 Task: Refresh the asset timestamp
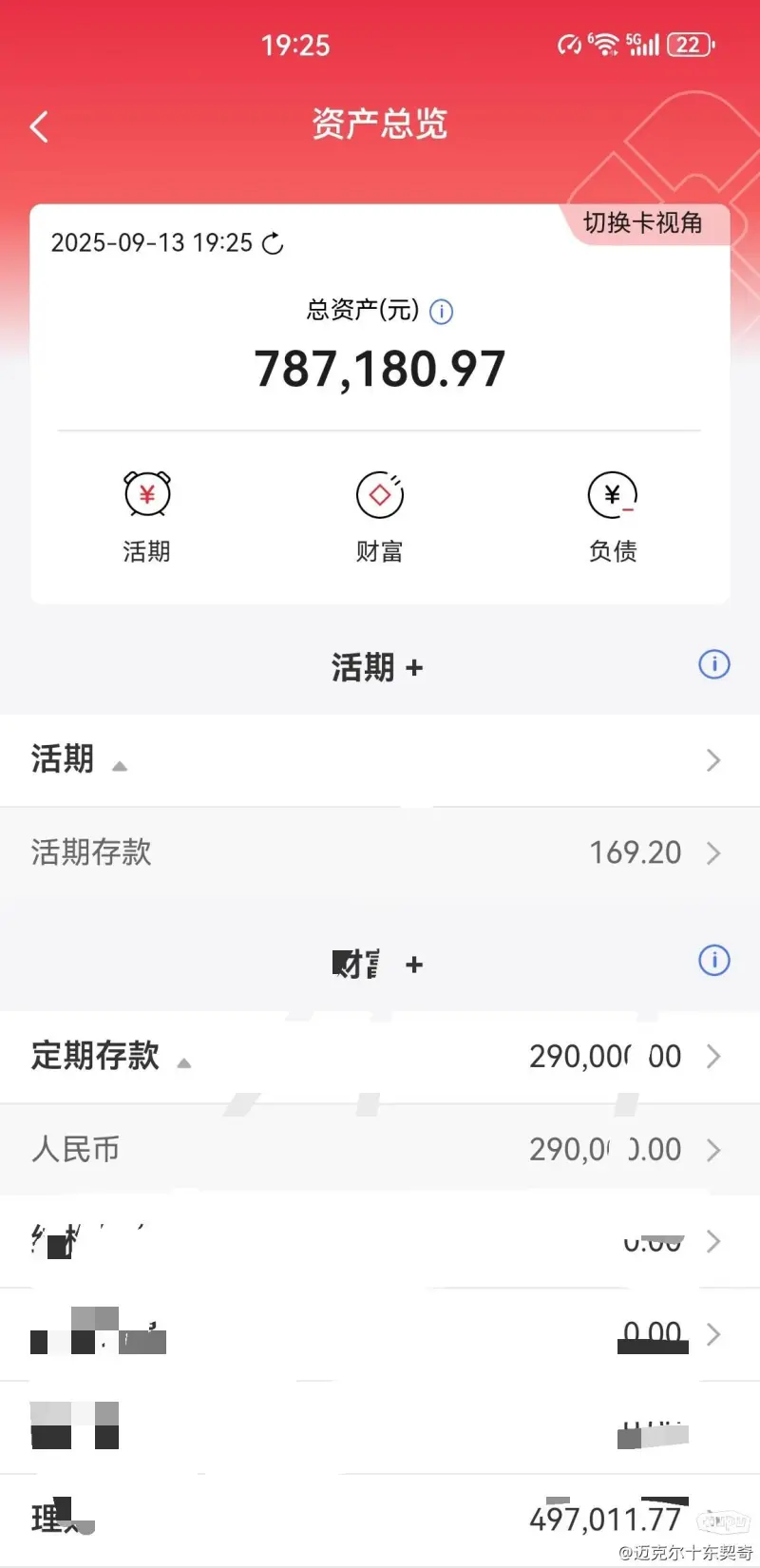pos(274,244)
